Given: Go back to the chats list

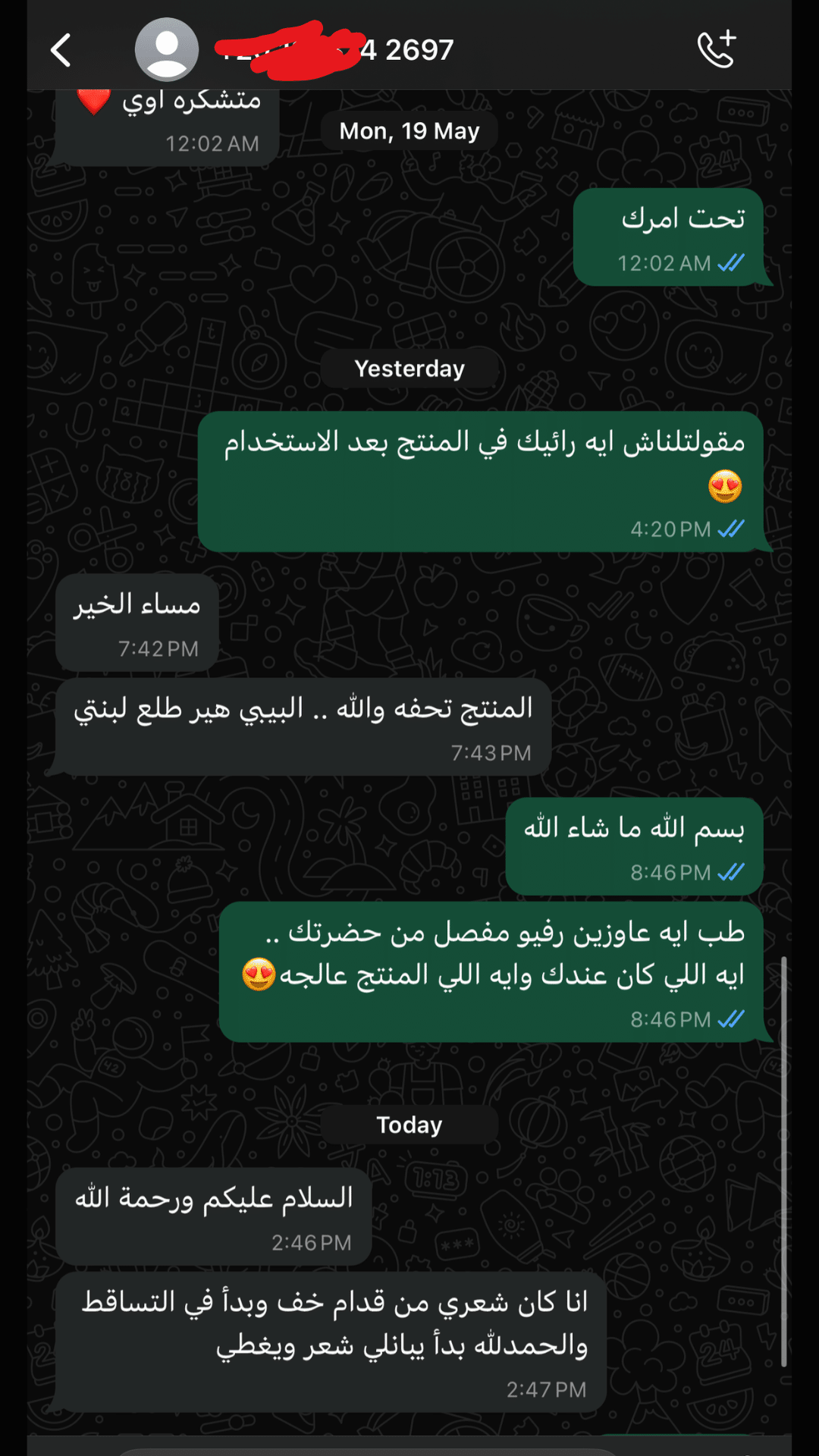Looking at the screenshot, I should coord(61,50).
